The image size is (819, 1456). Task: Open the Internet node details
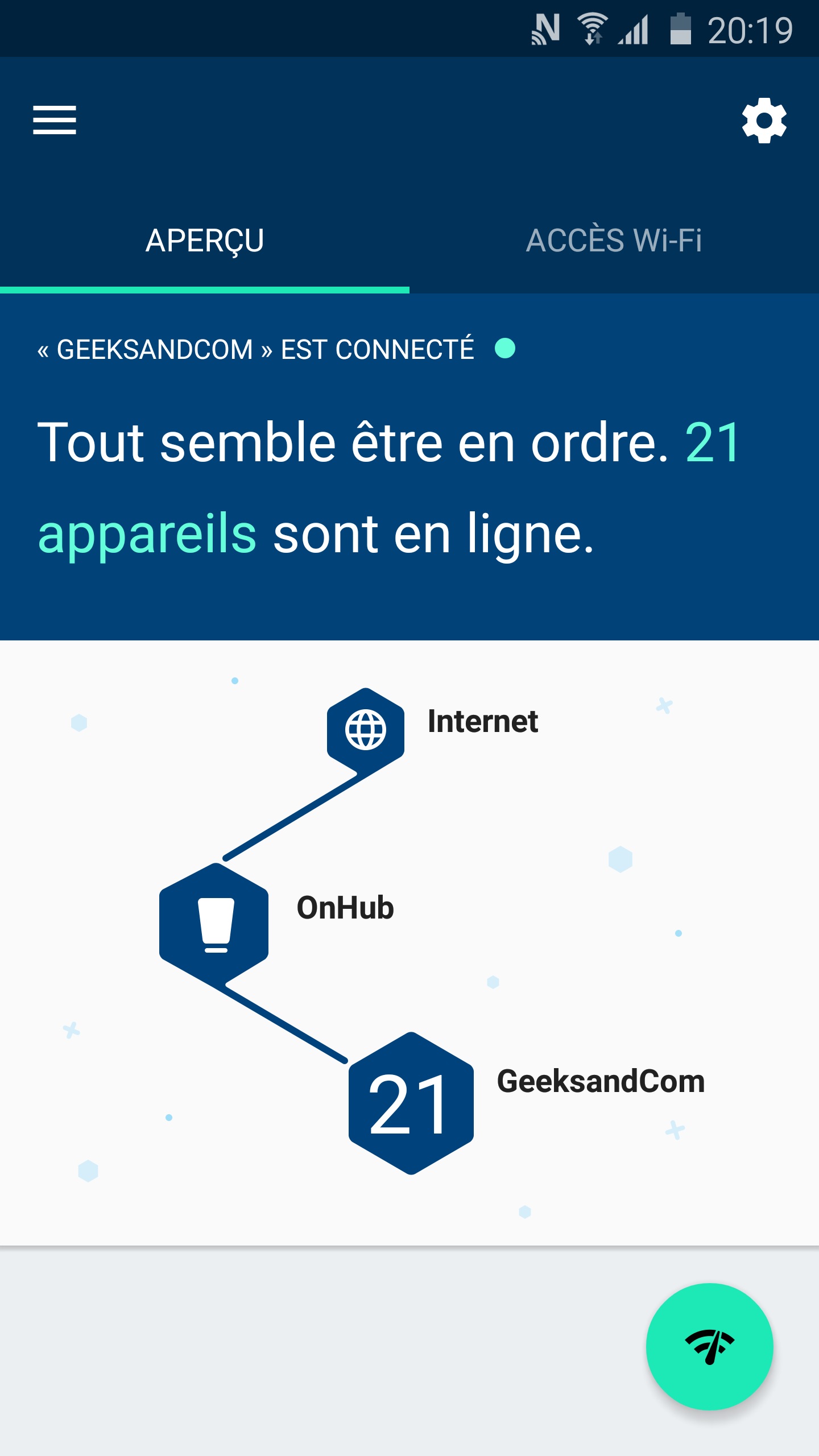(x=366, y=729)
